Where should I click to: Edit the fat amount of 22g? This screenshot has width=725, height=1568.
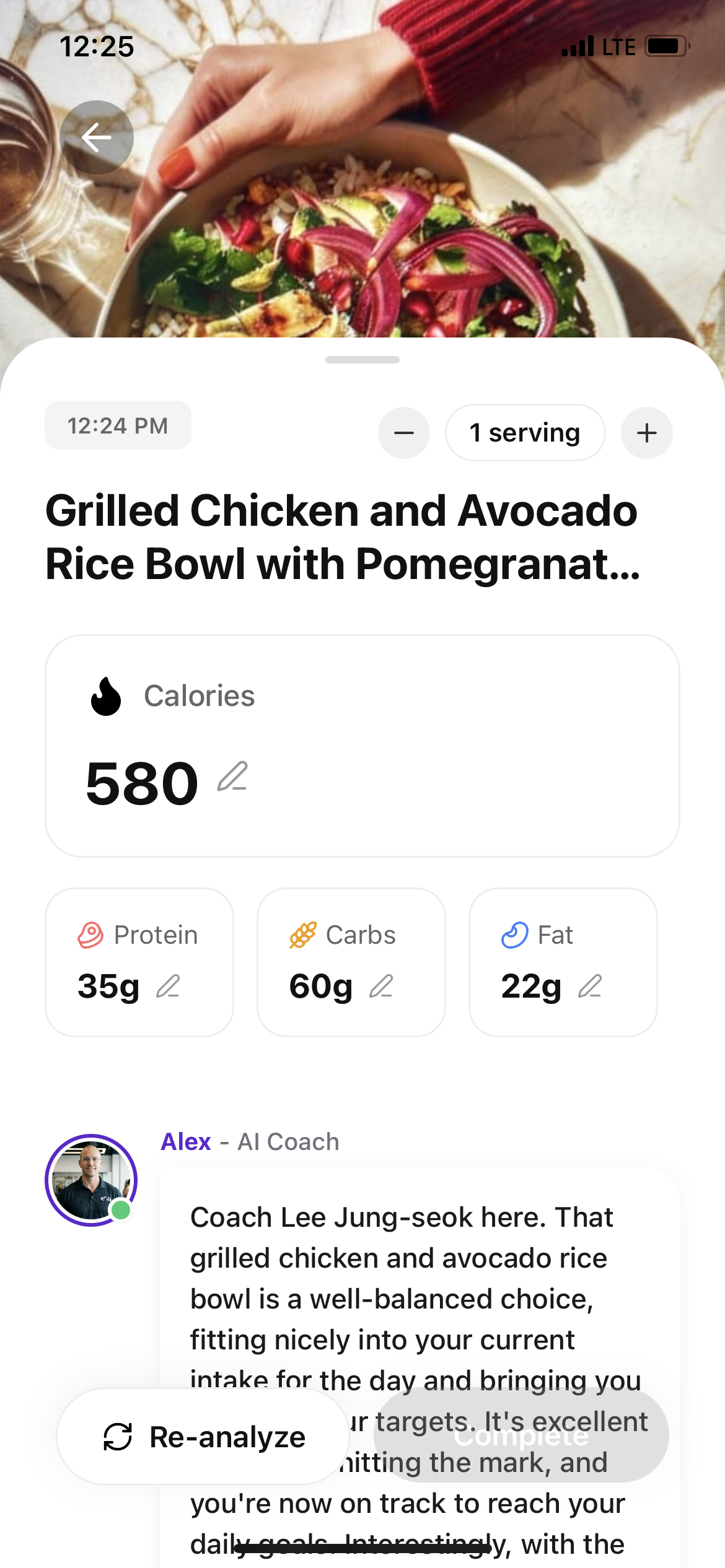pos(590,986)
